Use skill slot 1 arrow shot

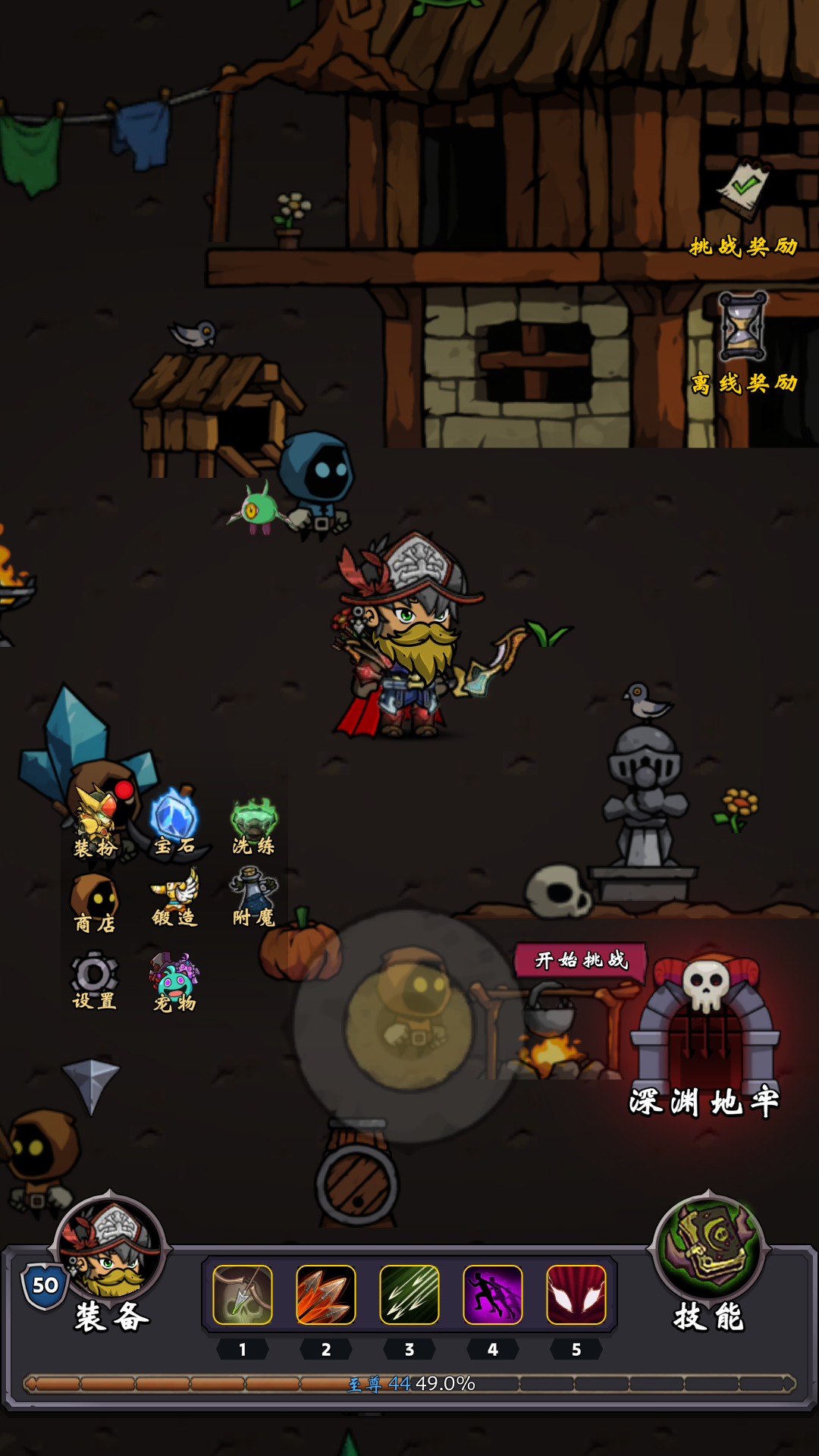point(243,1295)
